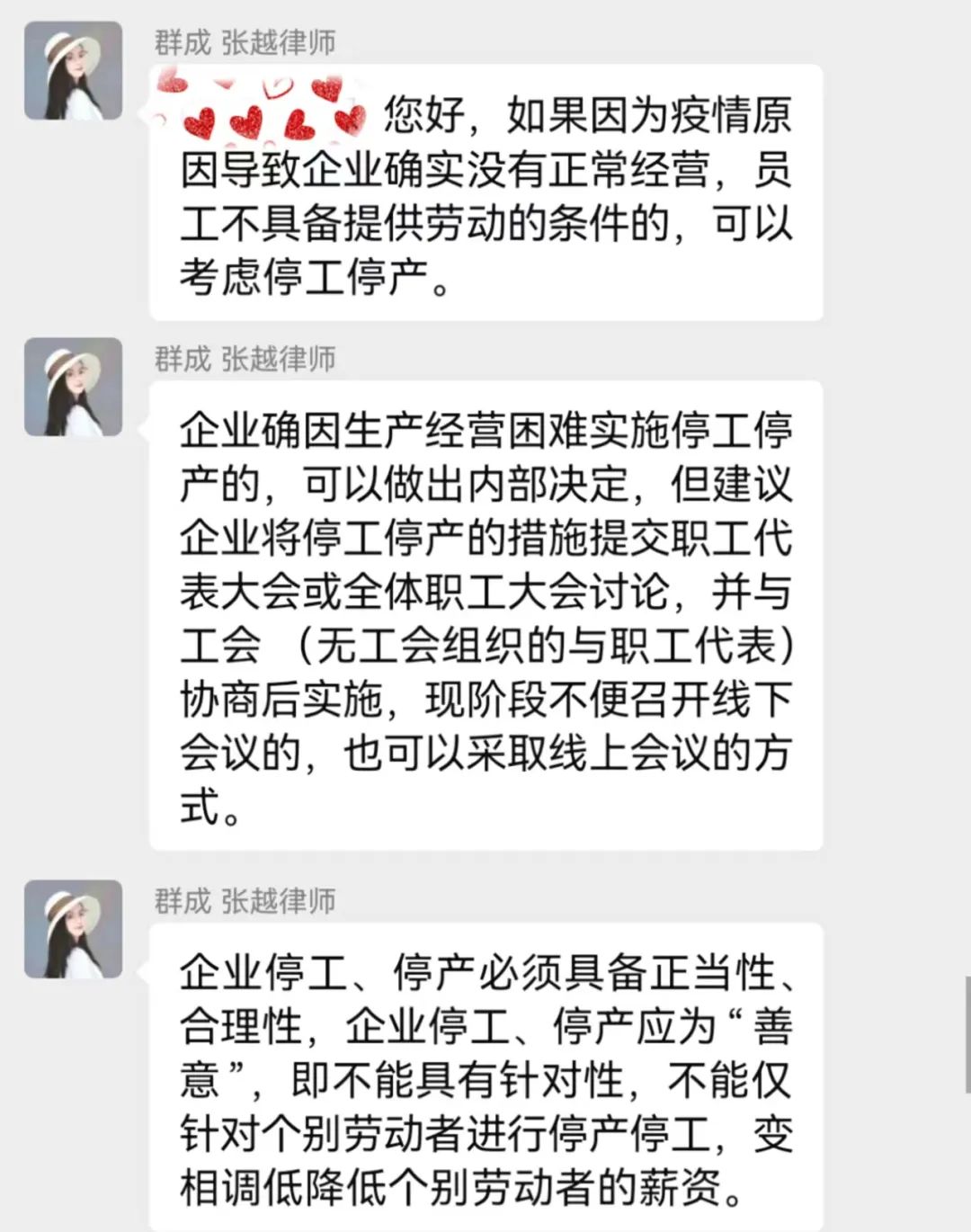
Task: Tap avatar next to 企业确因生产经营困难 message
Action: click(x=73, y=388)
